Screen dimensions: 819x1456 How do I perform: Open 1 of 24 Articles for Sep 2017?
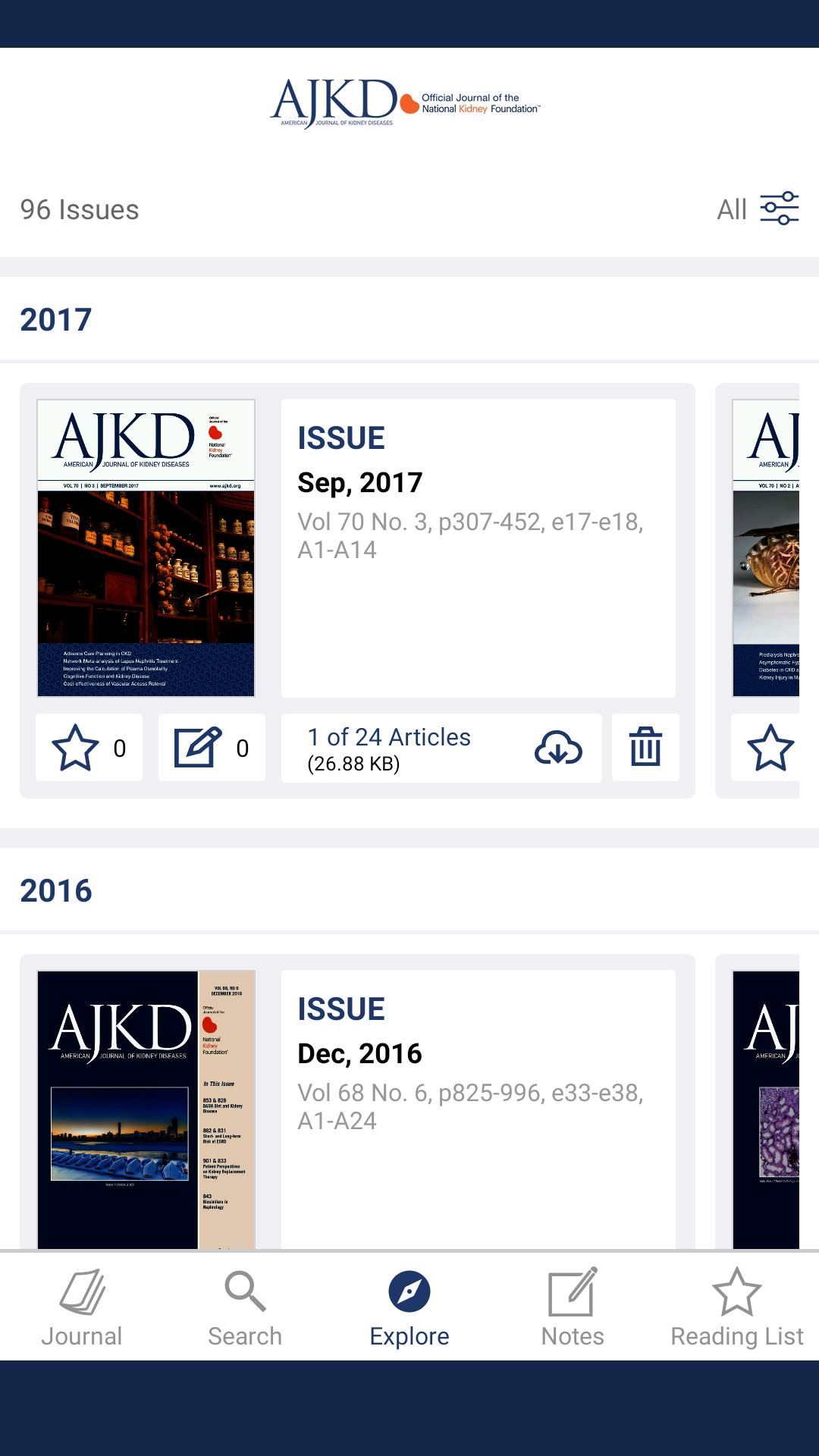click(x=388, y=748)
